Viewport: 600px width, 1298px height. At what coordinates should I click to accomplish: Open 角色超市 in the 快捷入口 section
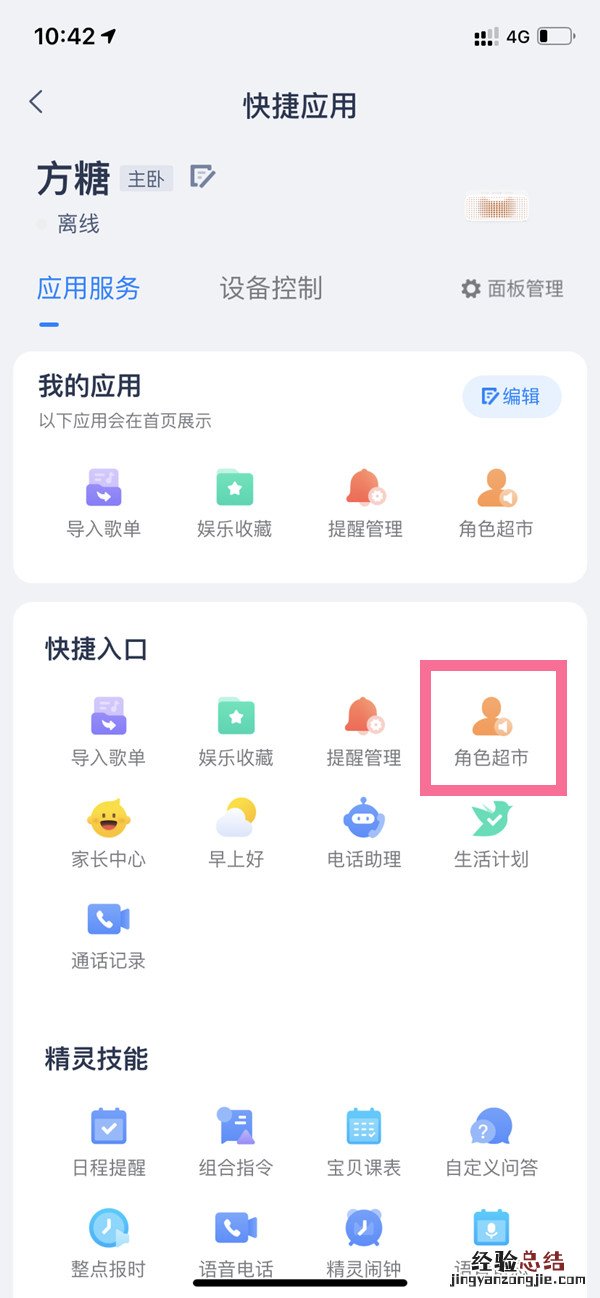tap(492, 731)
